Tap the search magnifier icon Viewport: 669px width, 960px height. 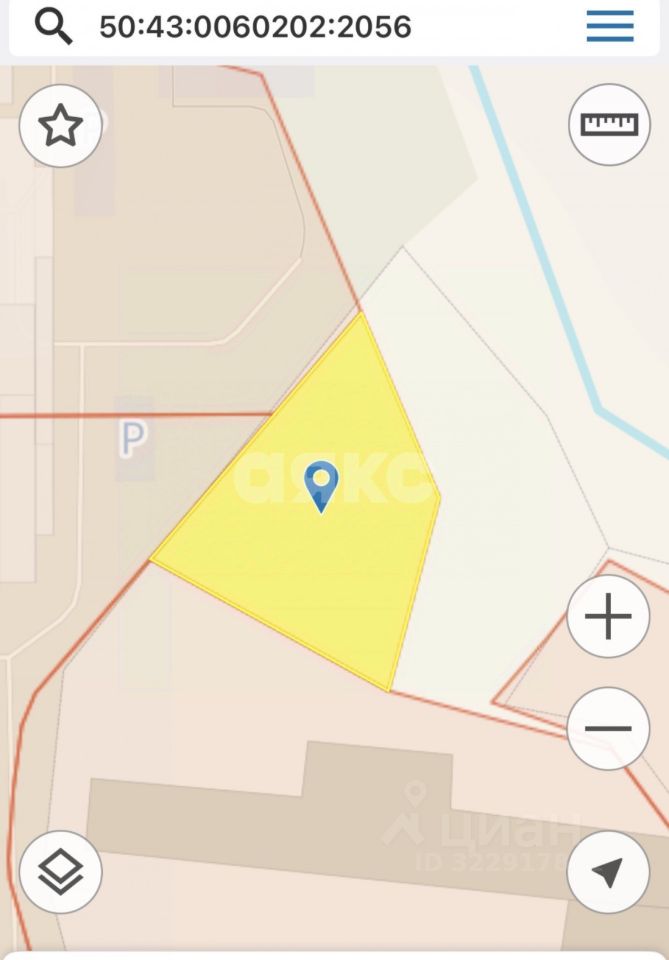pyautogui.click(x=53, y=26)
